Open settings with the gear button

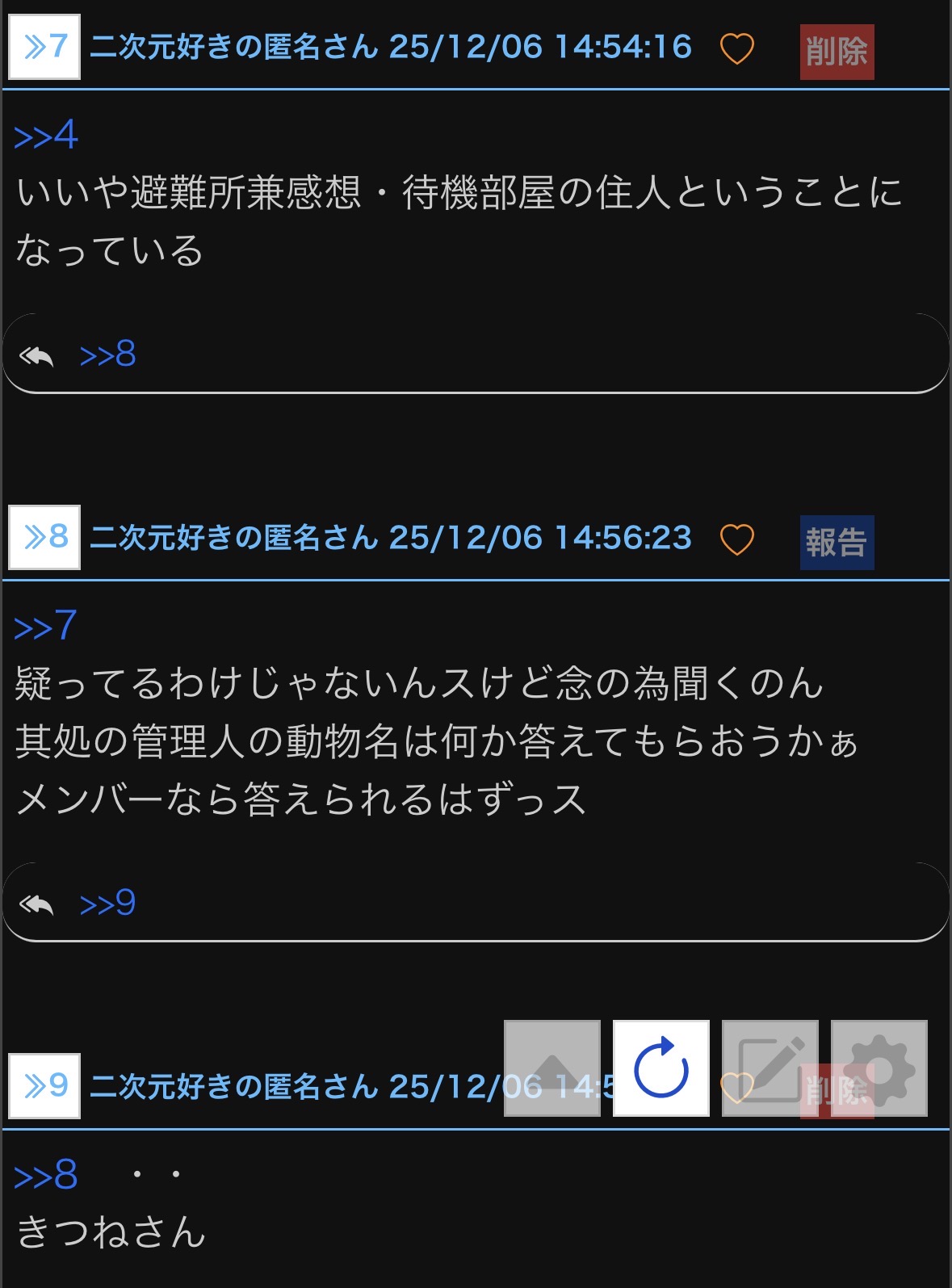879,1068
